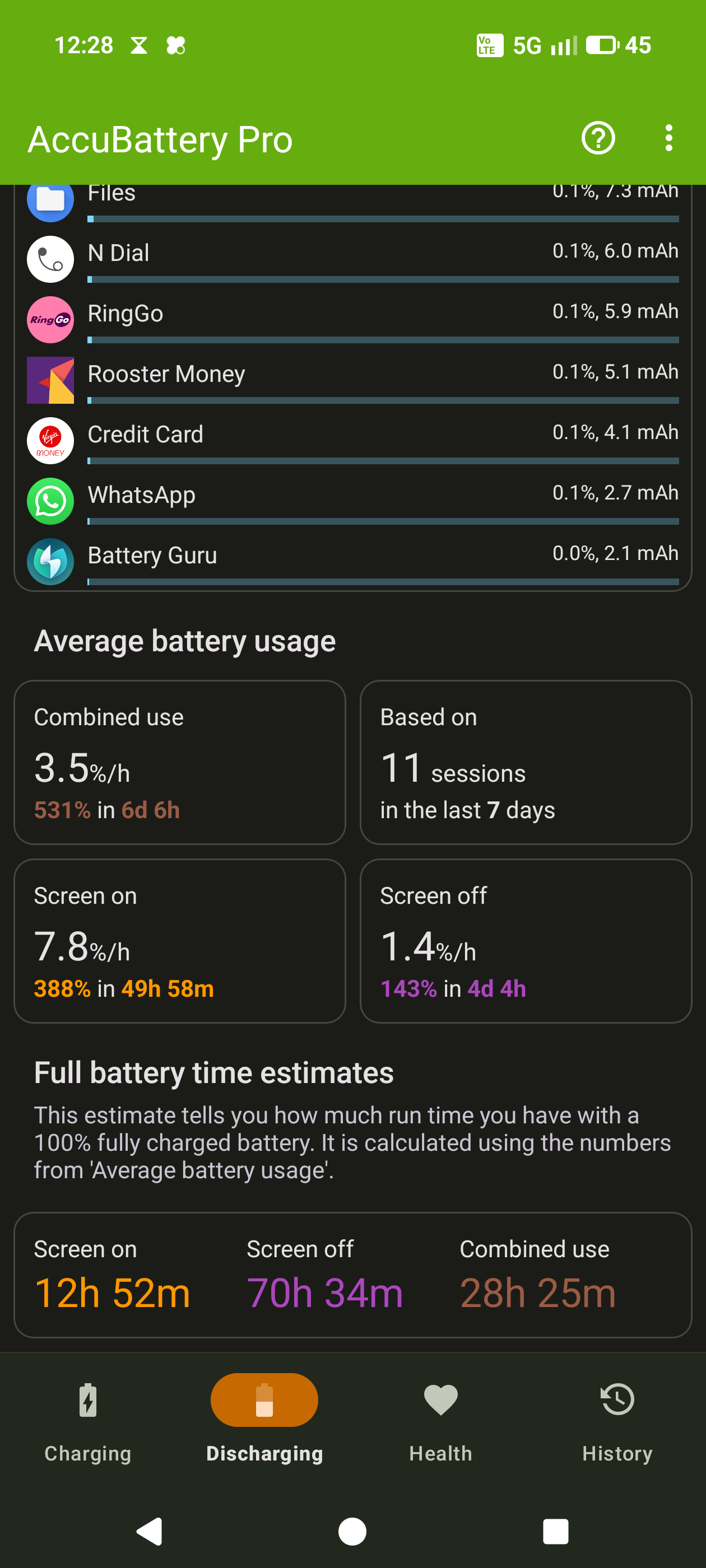
Task: Tap the RingGo app usage row
Action: (x=352, y=320)
